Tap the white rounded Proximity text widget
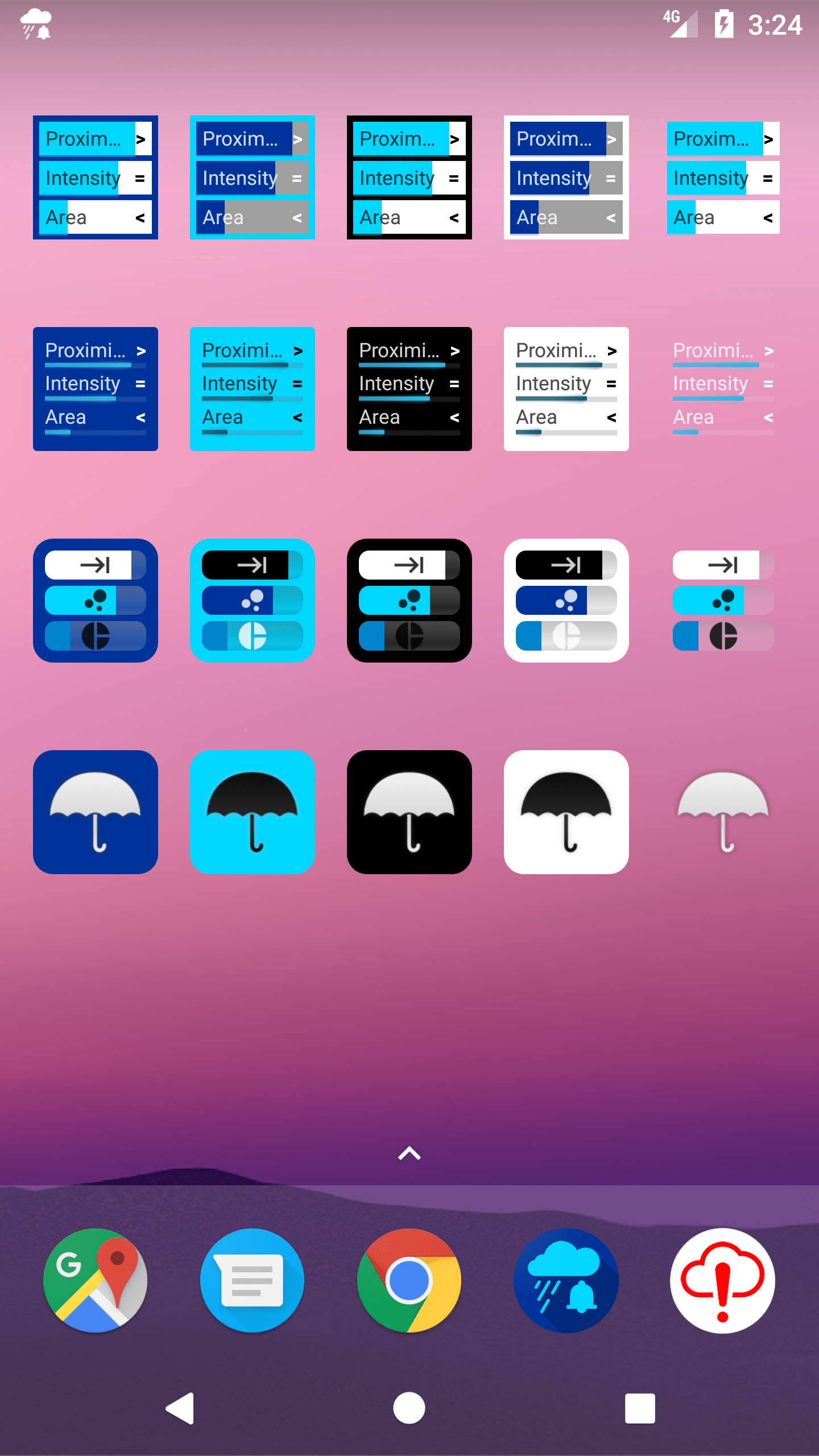 coord(566,389)
